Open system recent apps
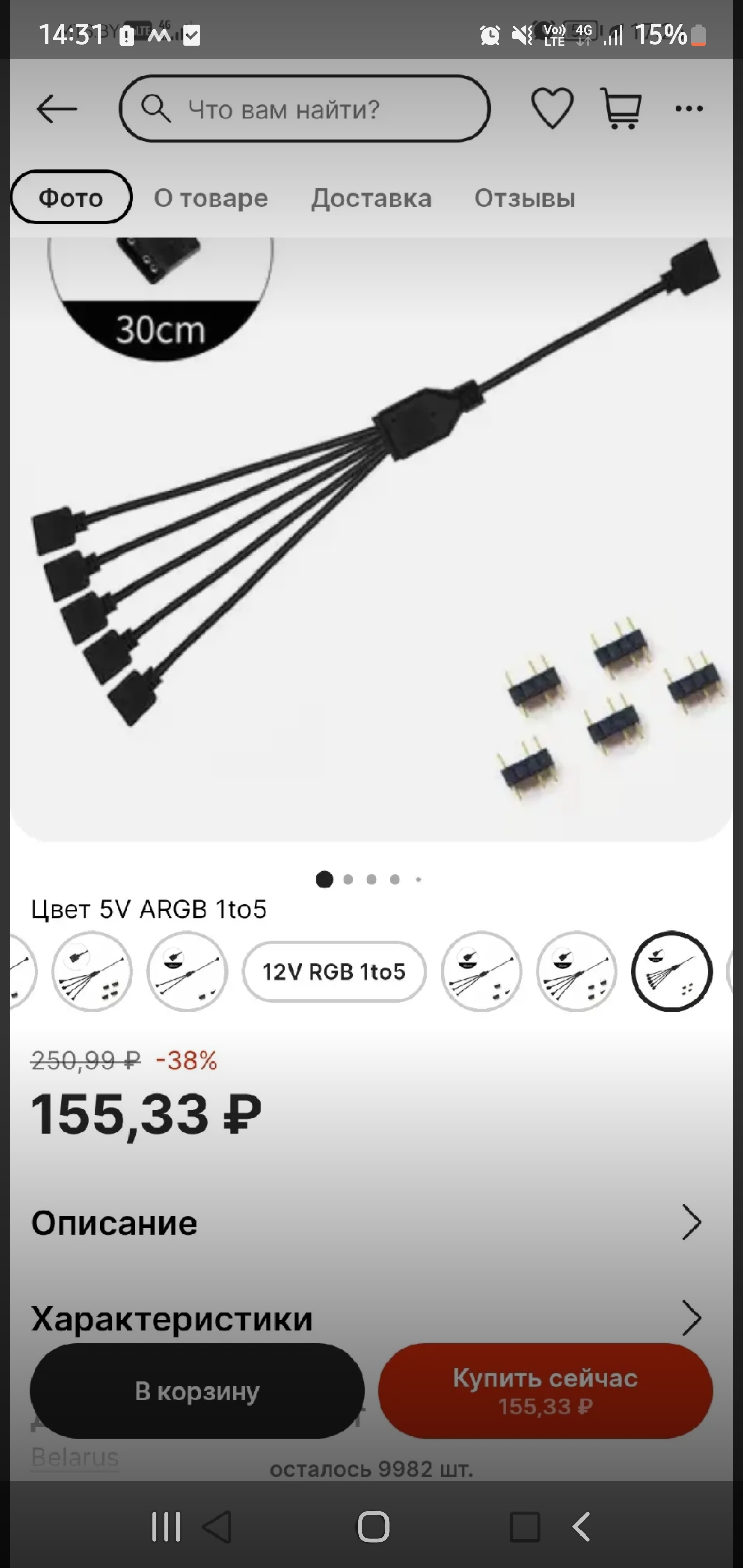The image size is (743, 1568). [166, 1527]
